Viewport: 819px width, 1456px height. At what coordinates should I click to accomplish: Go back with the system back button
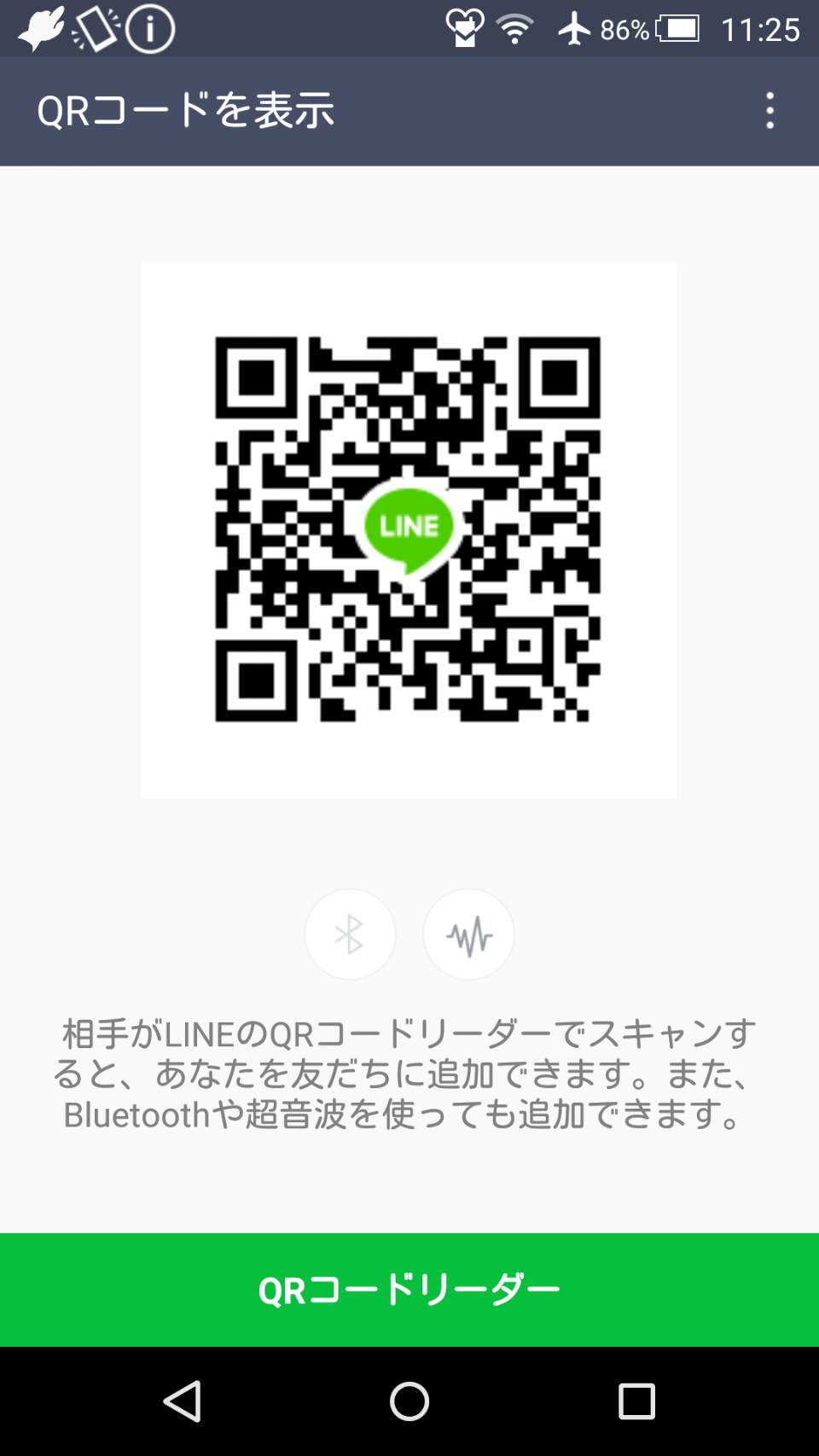point(183,1401)
